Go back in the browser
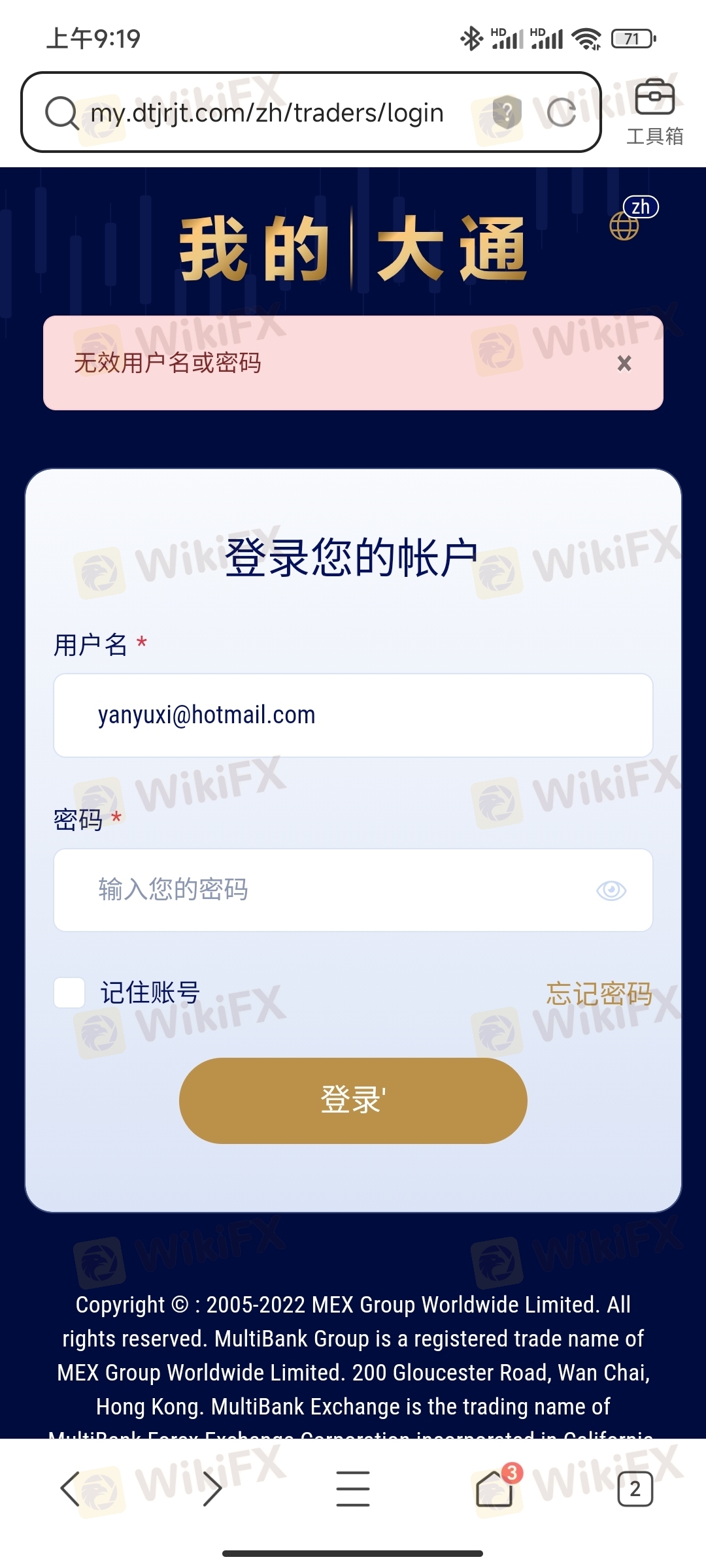This screenshot has width=706, height=1568. pyautogui.click(x=71, y=1488)
